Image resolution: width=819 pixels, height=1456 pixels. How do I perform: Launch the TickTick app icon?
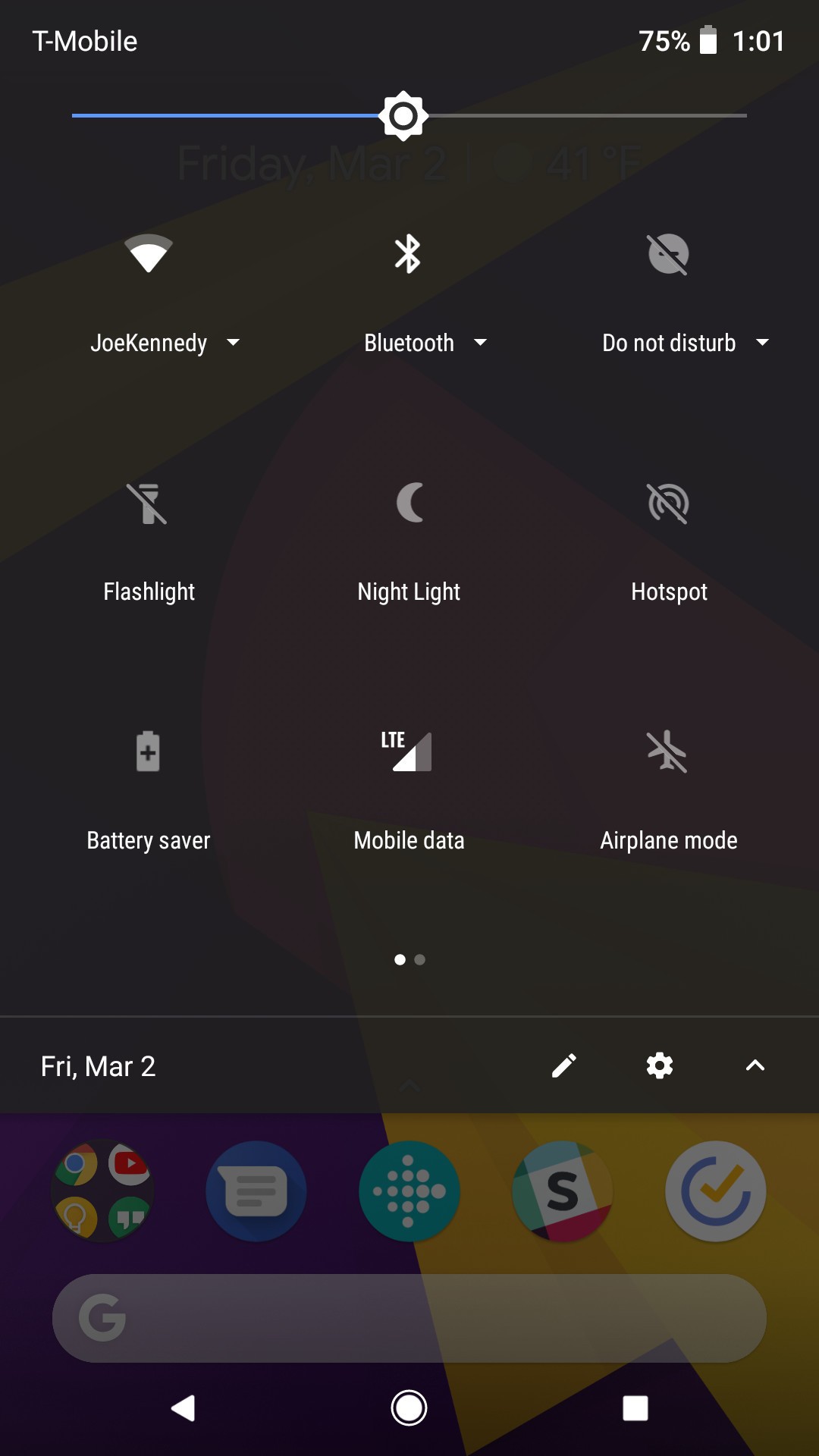715,1191
